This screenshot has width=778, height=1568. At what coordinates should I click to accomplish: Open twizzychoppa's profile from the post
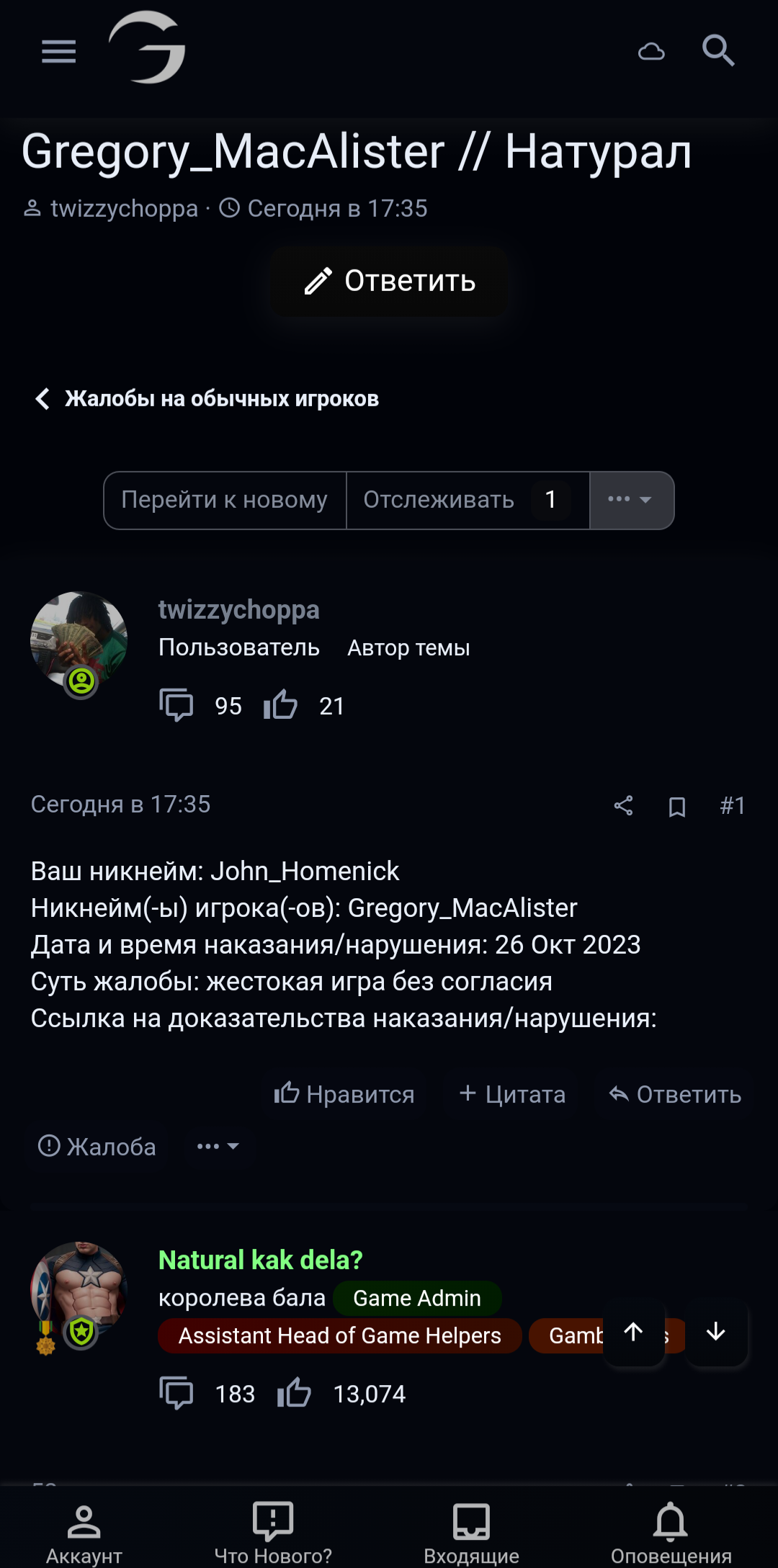[x=238, y=609]
